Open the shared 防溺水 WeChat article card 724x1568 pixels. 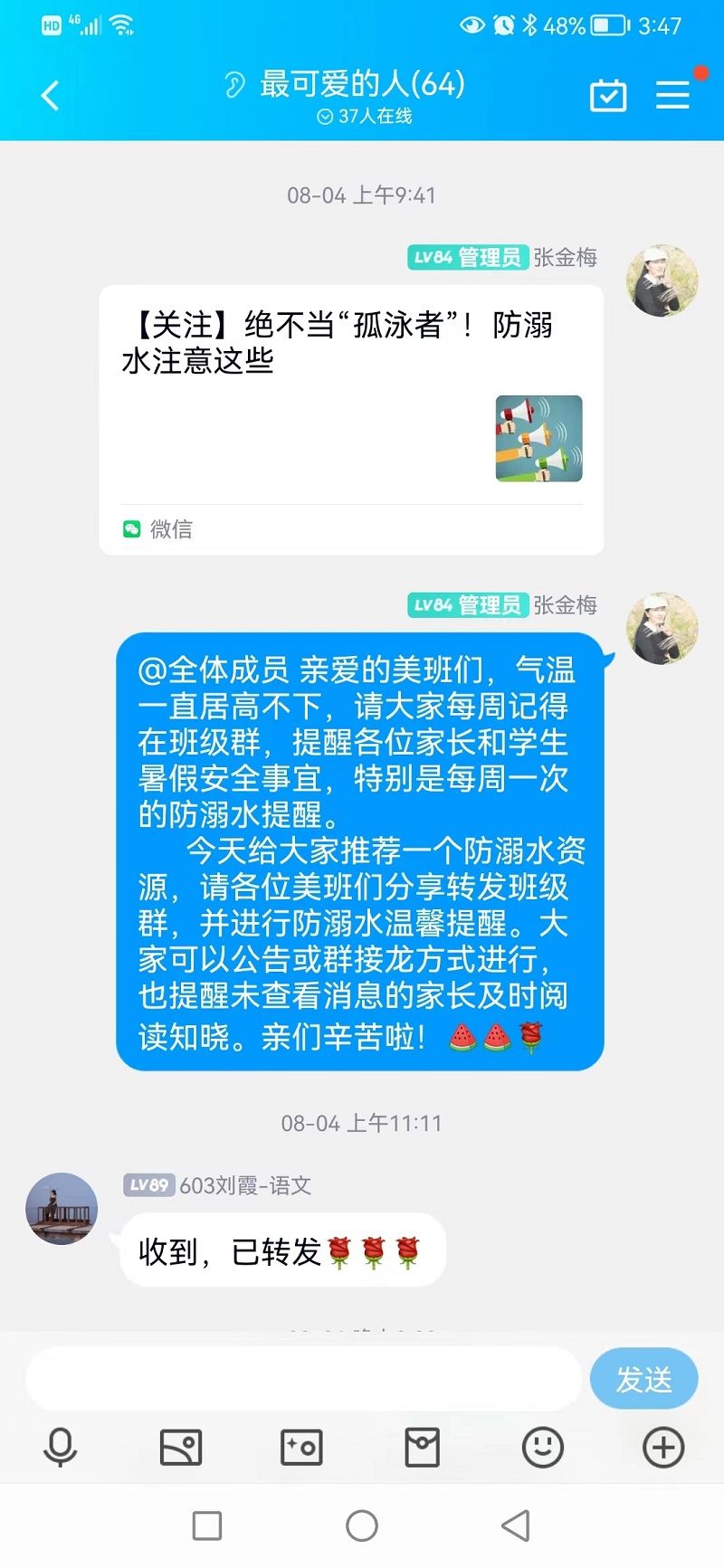[351, 419]
